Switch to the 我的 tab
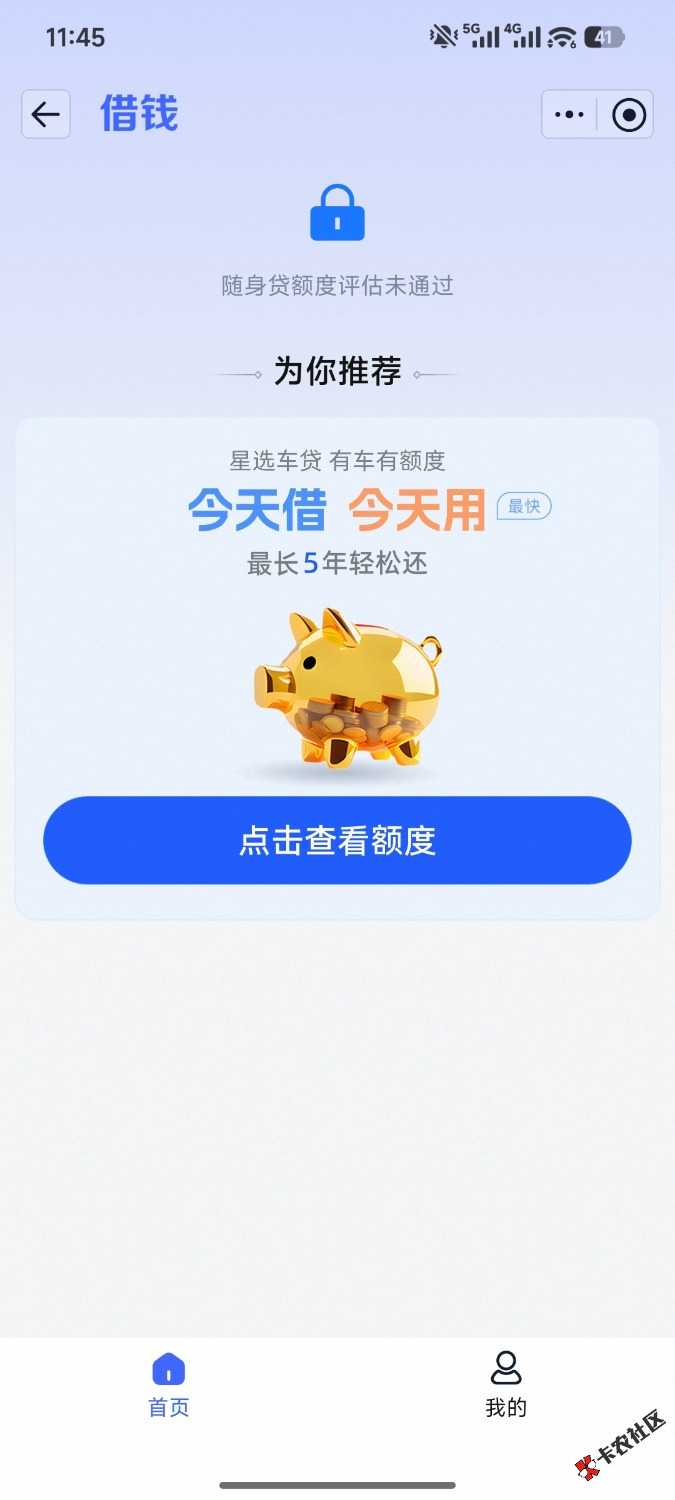The width and height of the screenshot is (675, 1500). pyautogui.click(x=506, y=1384)
